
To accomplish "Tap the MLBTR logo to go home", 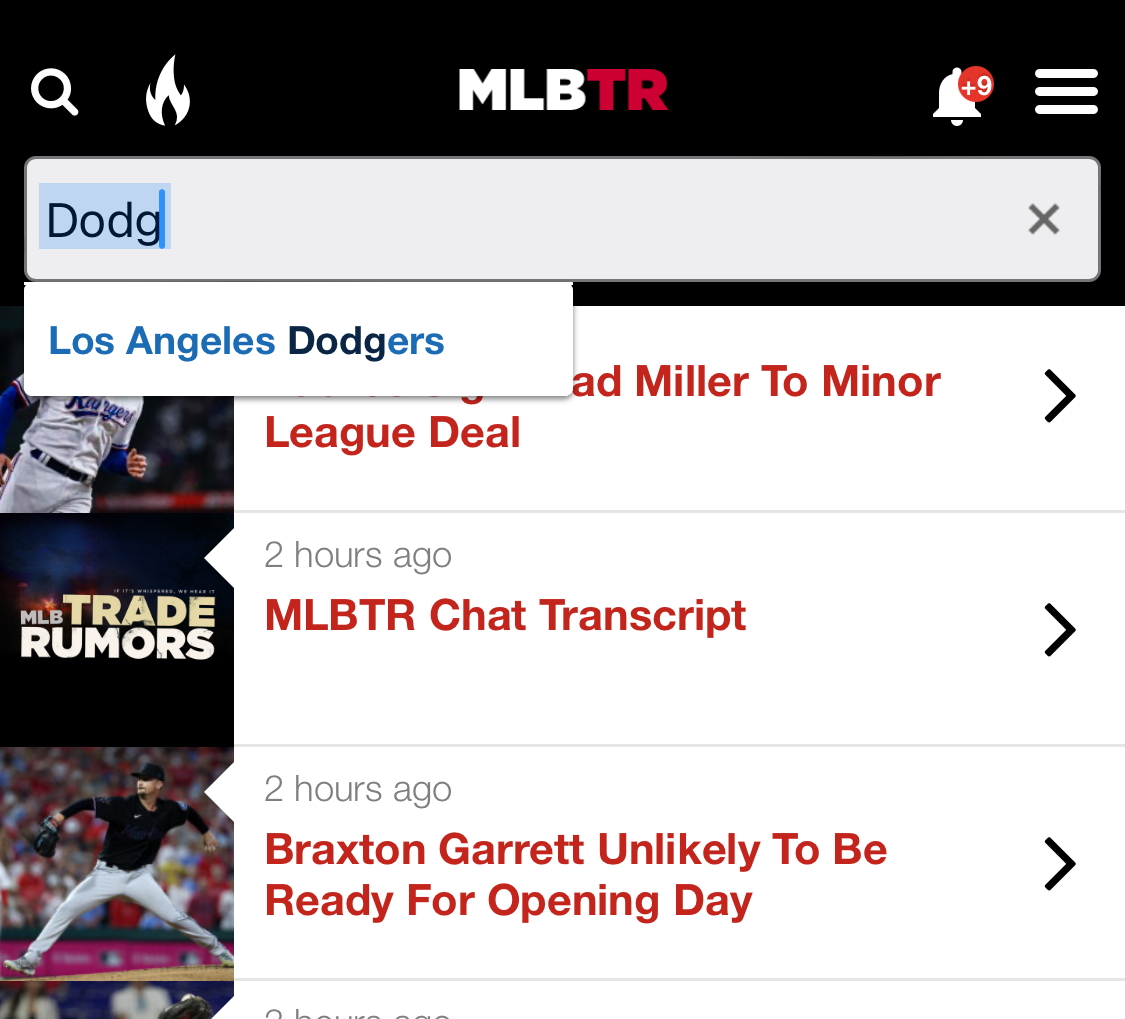I will coord(563,91).
